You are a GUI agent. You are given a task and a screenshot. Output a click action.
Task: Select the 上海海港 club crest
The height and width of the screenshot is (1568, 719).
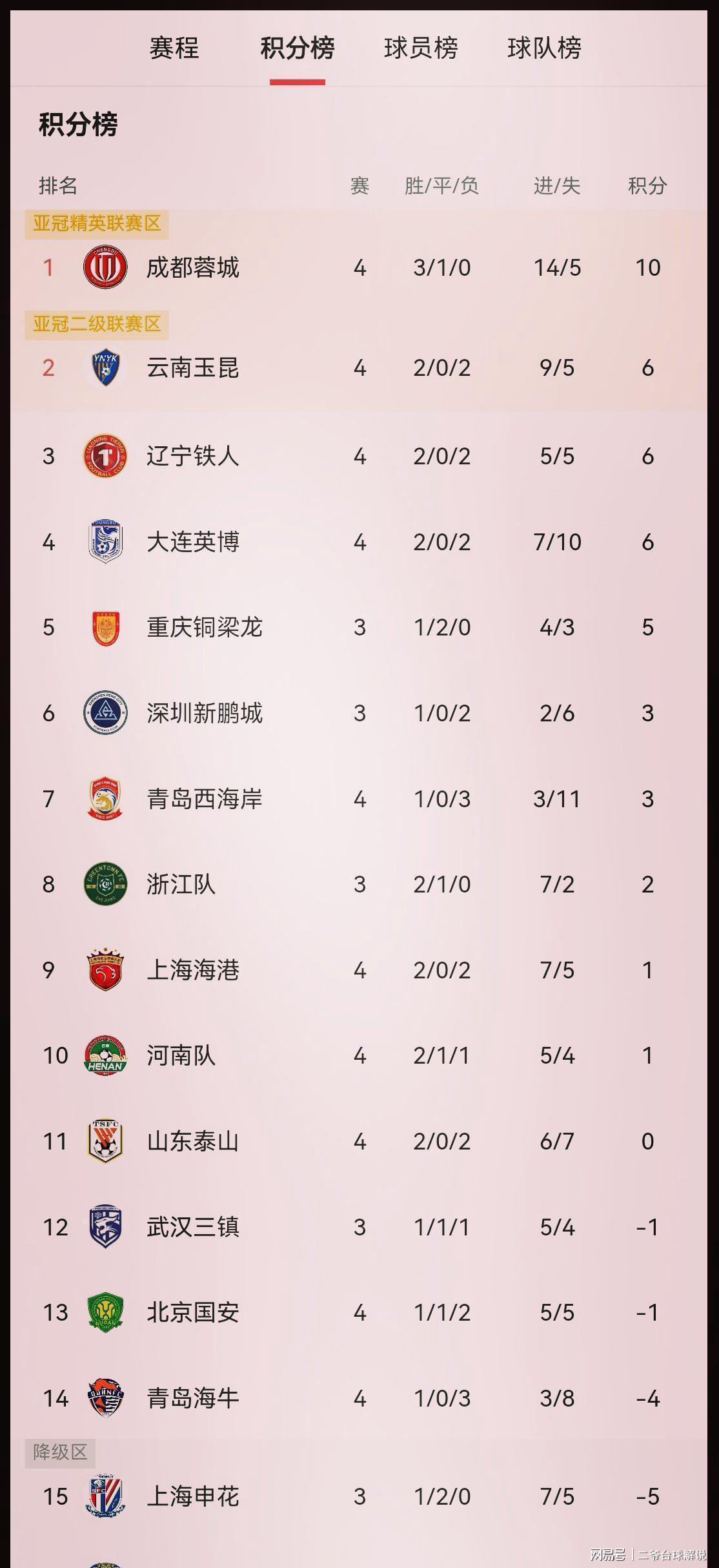(105, 970)
